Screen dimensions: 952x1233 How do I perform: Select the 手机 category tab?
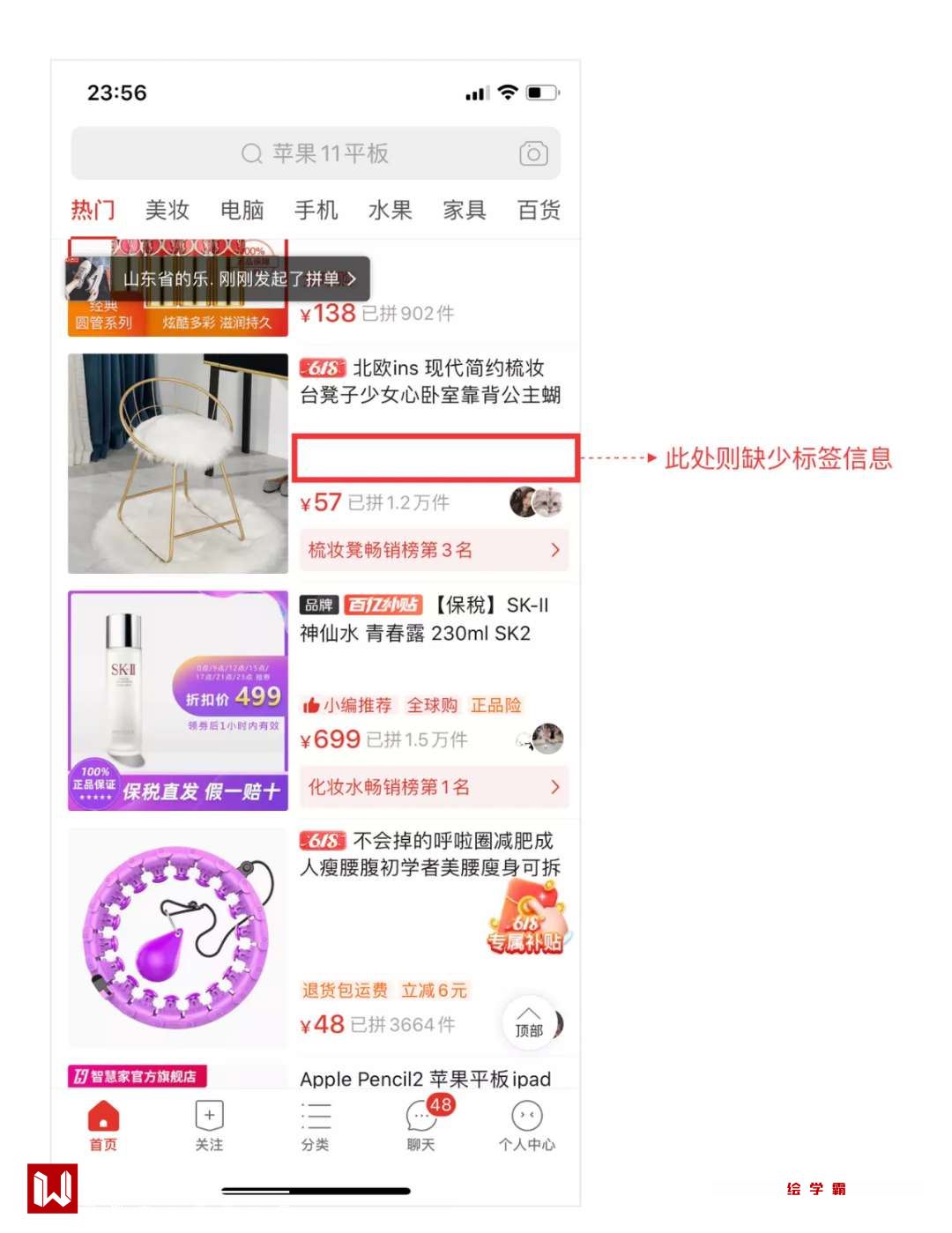pyautogui.click(x=316, y=210)
